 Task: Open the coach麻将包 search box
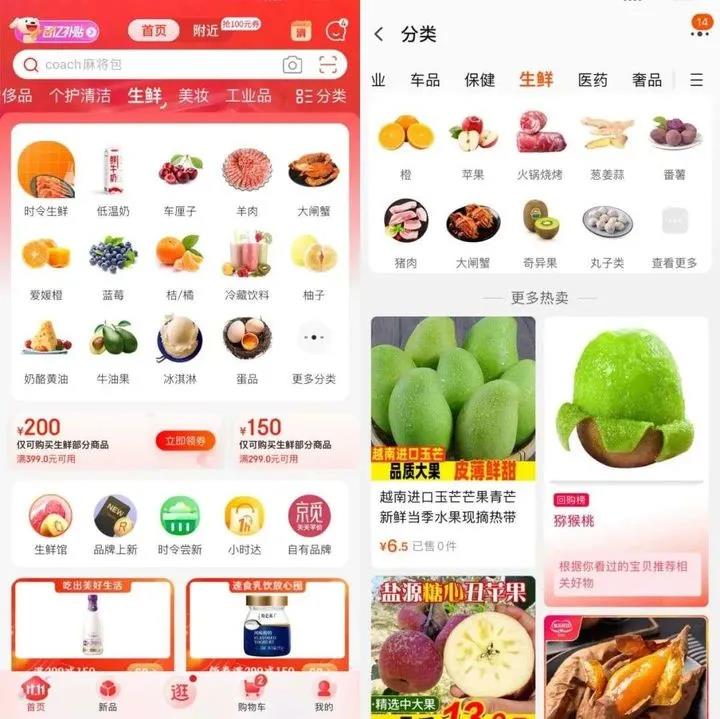pos(150,65)
